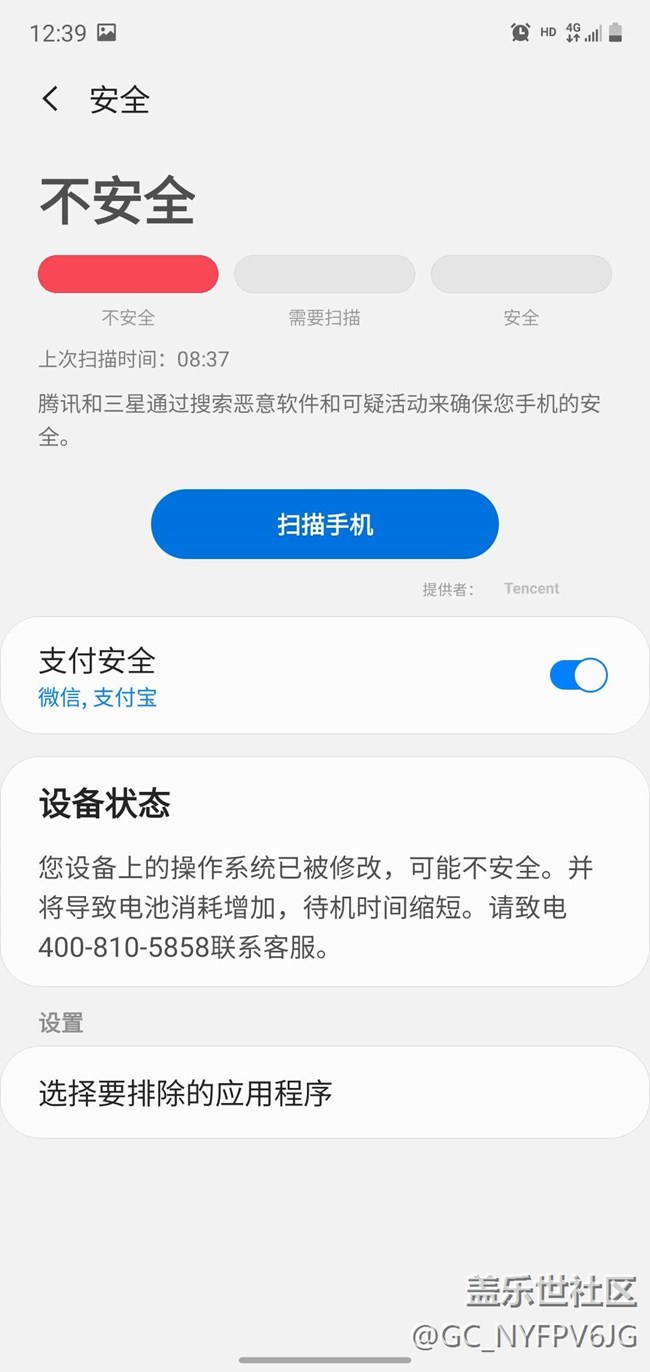Go back from the 安全 screen
The image size is (650, 1372).
50,99
